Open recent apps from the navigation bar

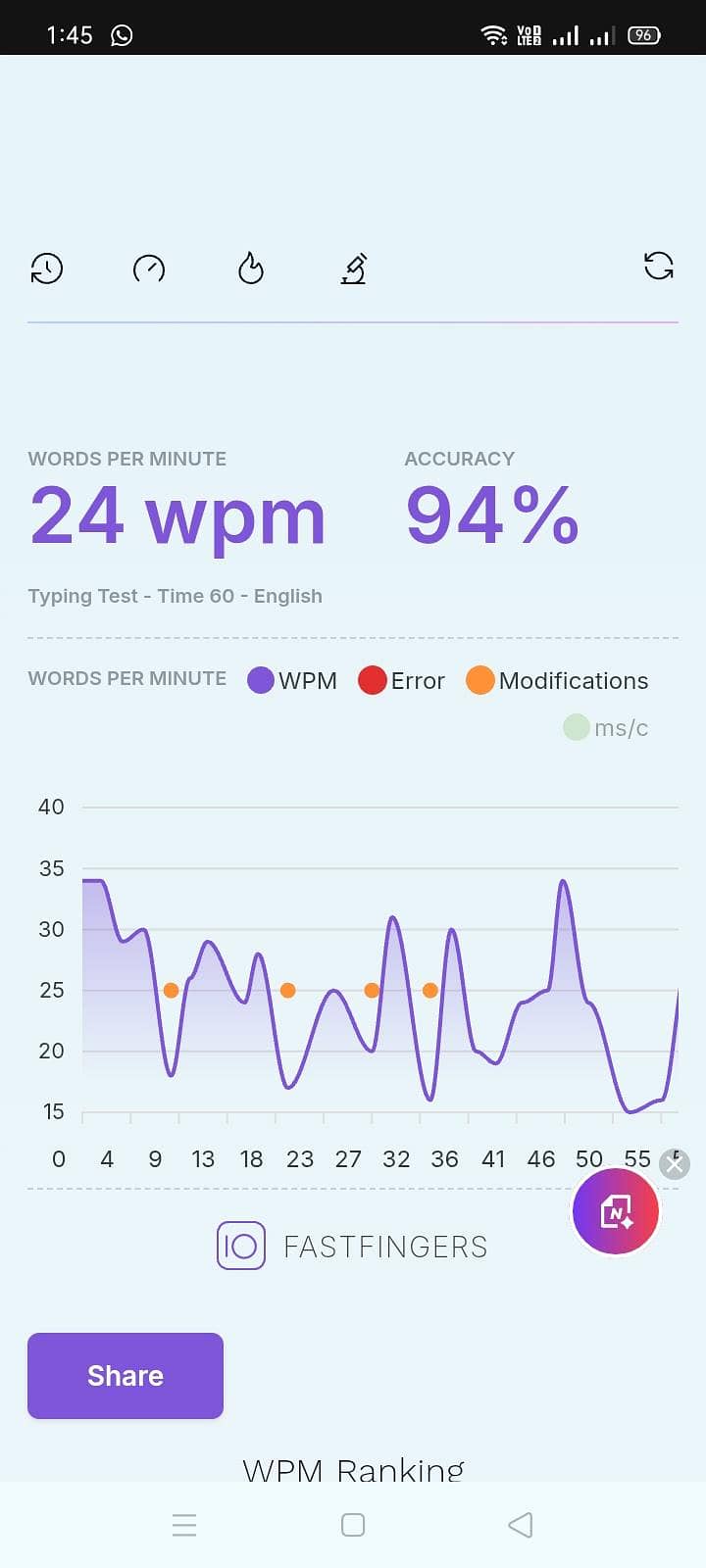[x=184, y=1525]
